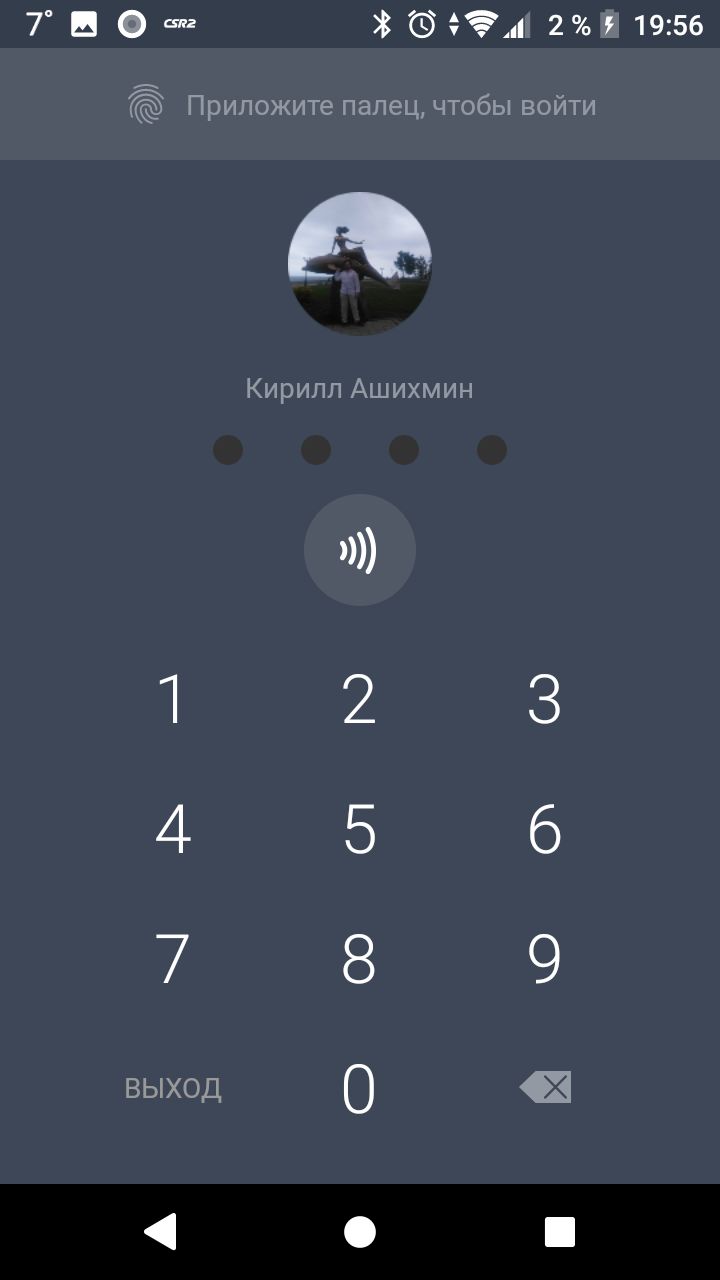Enter digit 7 on the PIN keypad

click(172, 959)
